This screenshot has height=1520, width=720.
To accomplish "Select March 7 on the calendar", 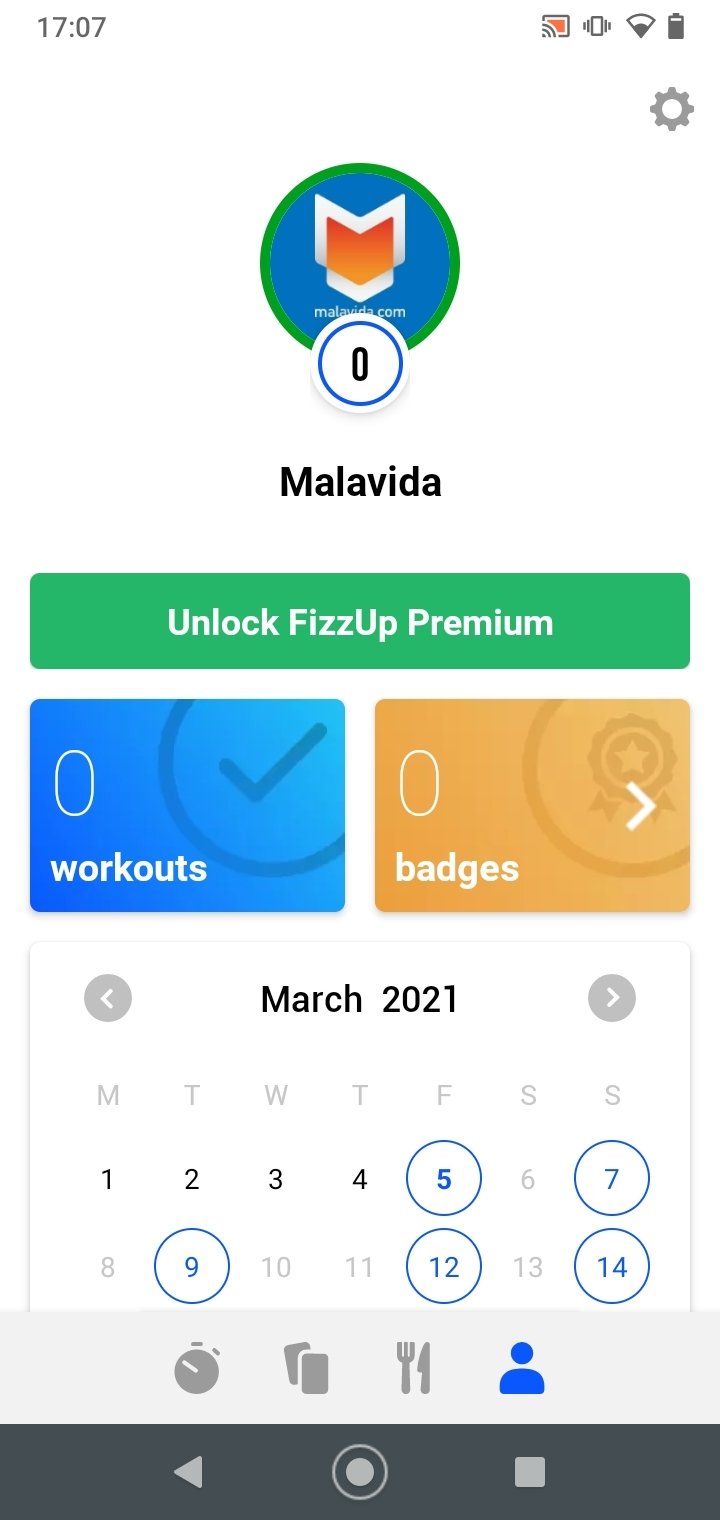I will [x=612, y=1179].
